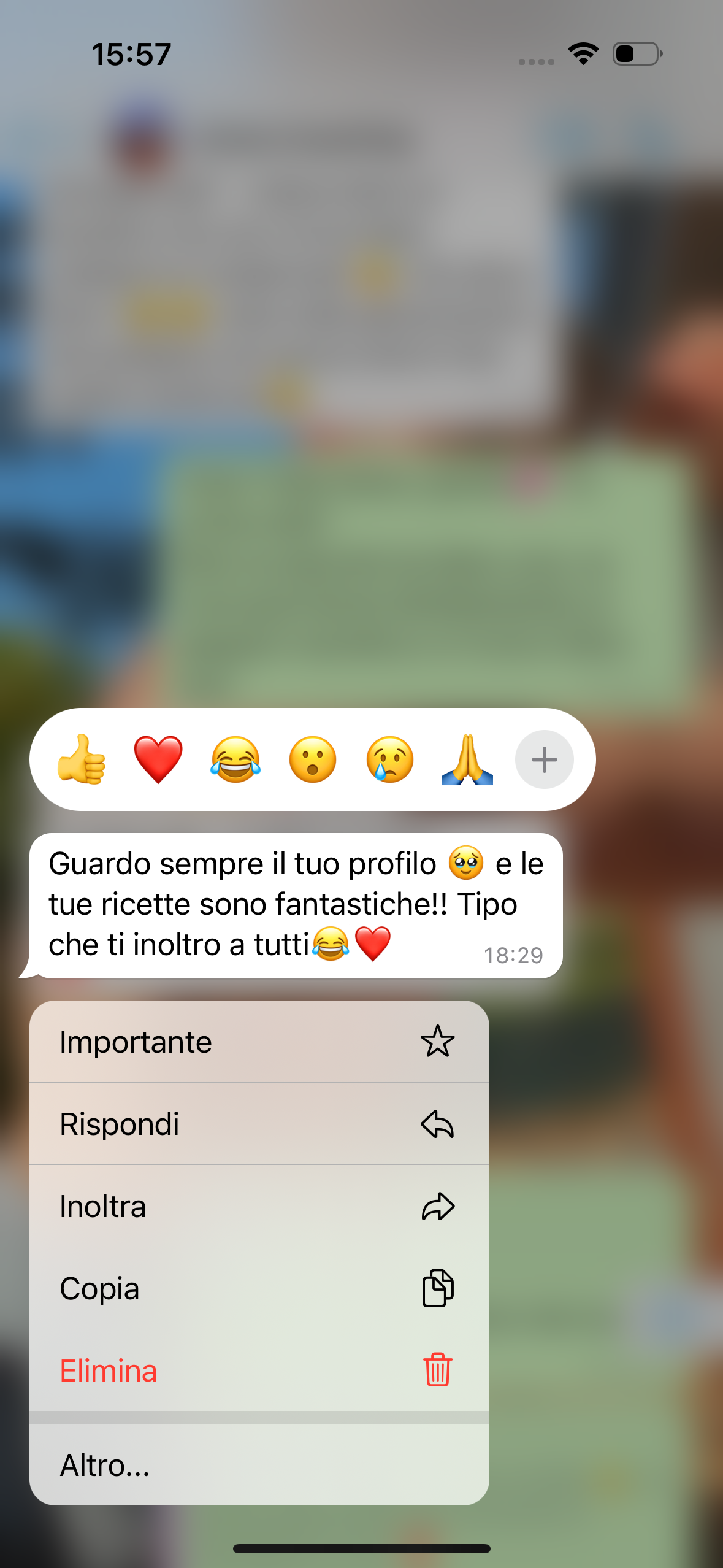Select Inoltra to forward the message
This screenshot has height=1568, width=723.
point(259,1206)
